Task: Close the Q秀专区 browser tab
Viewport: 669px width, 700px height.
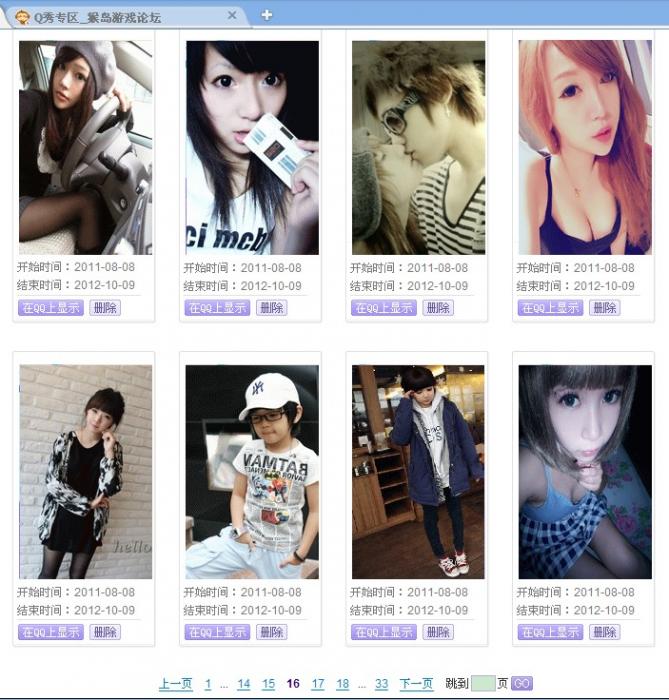Action: pyautogui.click(x=233, y=15)
